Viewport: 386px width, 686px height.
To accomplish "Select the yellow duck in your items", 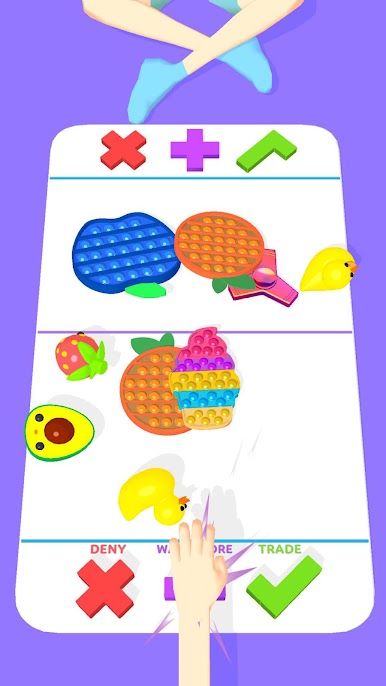I will [x=154, y=497].
